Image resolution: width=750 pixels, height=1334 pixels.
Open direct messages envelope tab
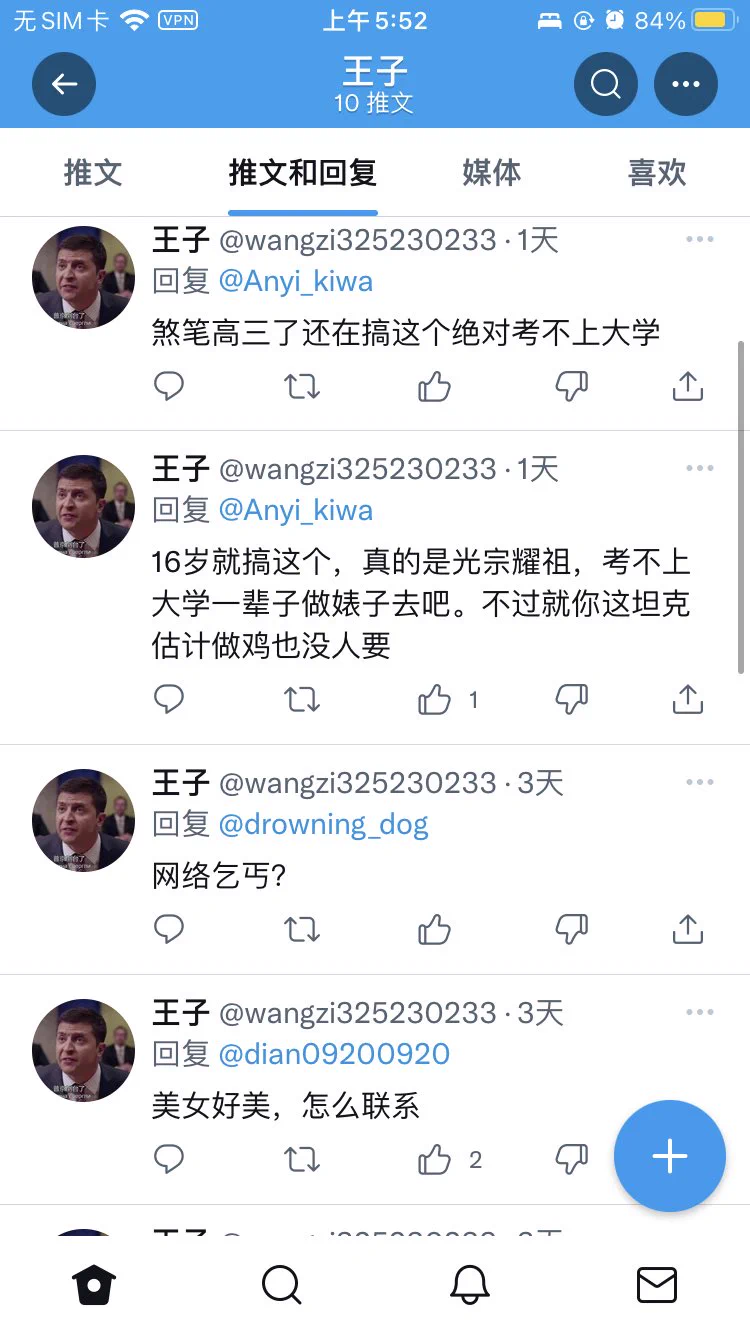(x=656, y=1285)
